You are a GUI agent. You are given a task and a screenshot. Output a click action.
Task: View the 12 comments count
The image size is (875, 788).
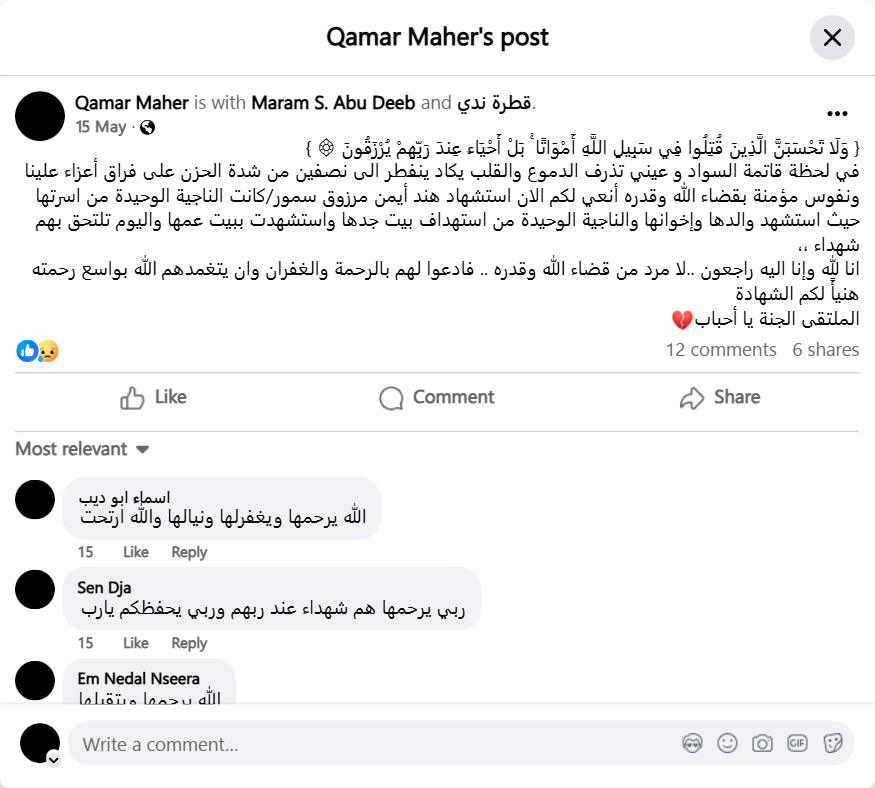pos(721,350)
